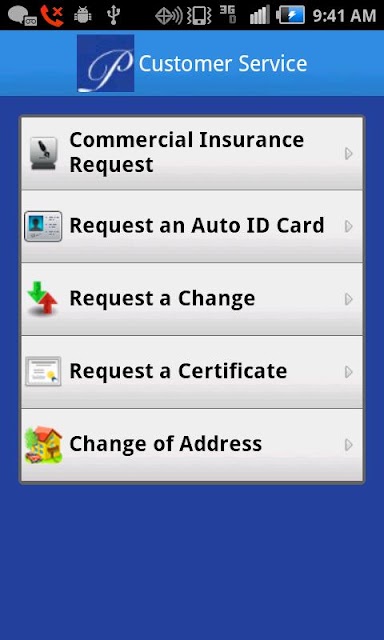Choose Request a Certificate
384x640 pixels.
tap(192, 371)
